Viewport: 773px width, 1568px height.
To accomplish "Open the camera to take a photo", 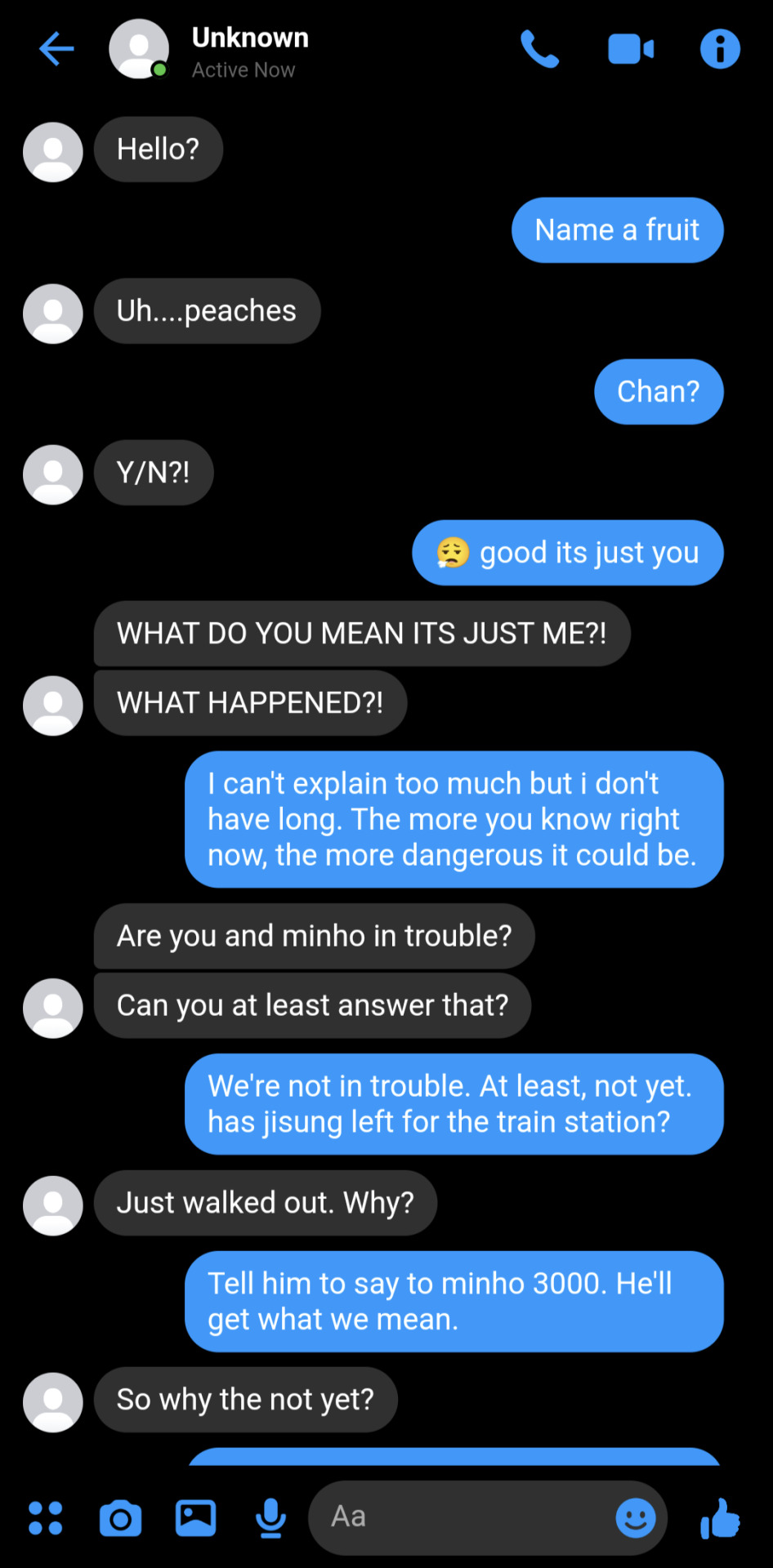I will (120, 1518).
